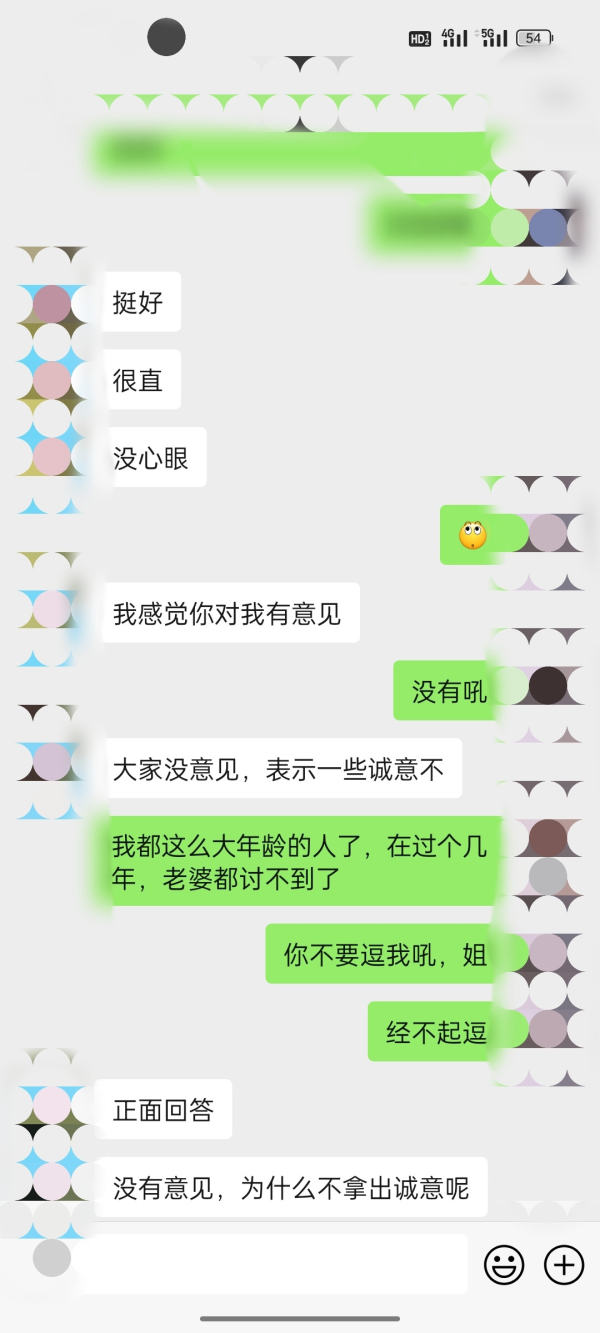The height and width of the screenshot is (1333, 600).
Task: Open own avatar beside '没有吼'
Action: [x=548, y=687]
